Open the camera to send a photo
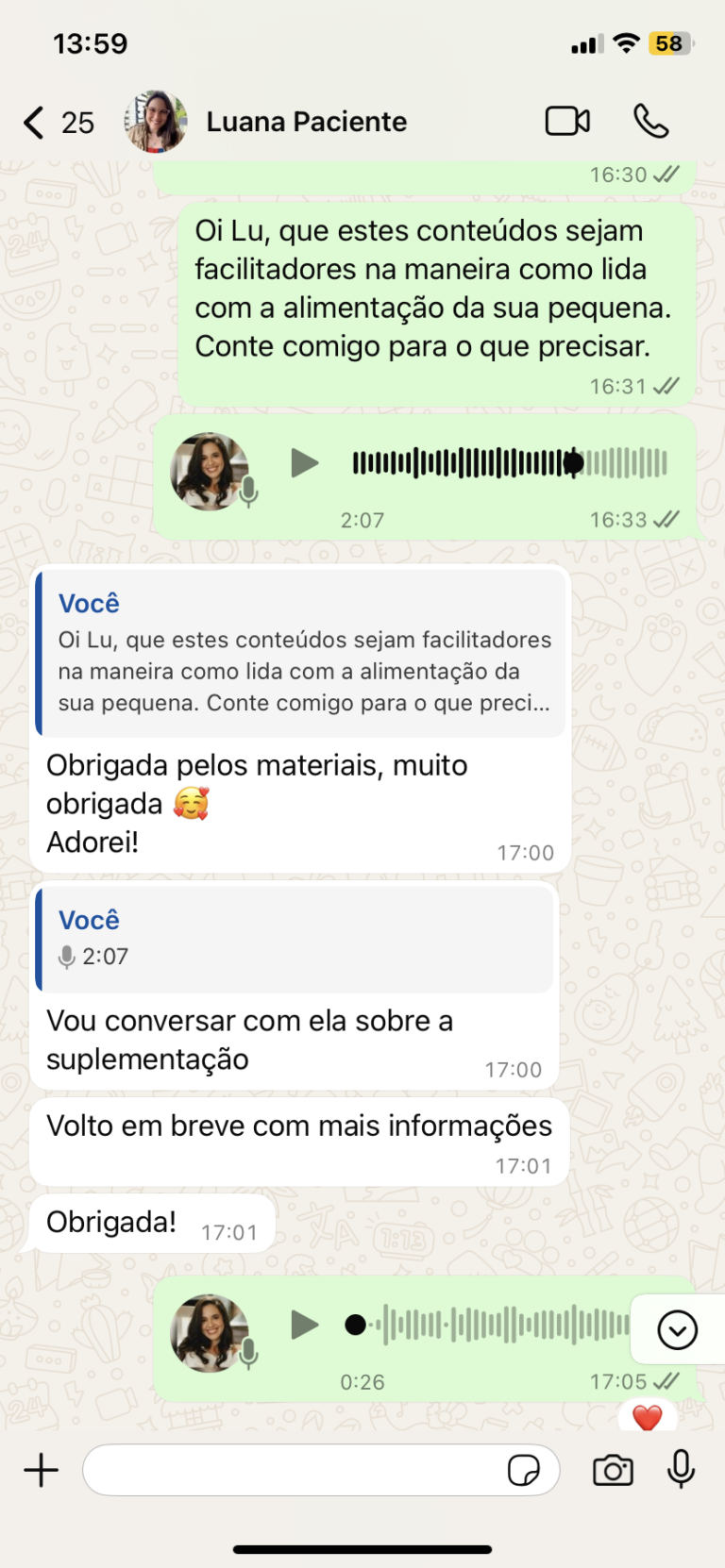The height and width of the screenshot is (1568, 725). pyautogui.click(x=613, y=1470)
